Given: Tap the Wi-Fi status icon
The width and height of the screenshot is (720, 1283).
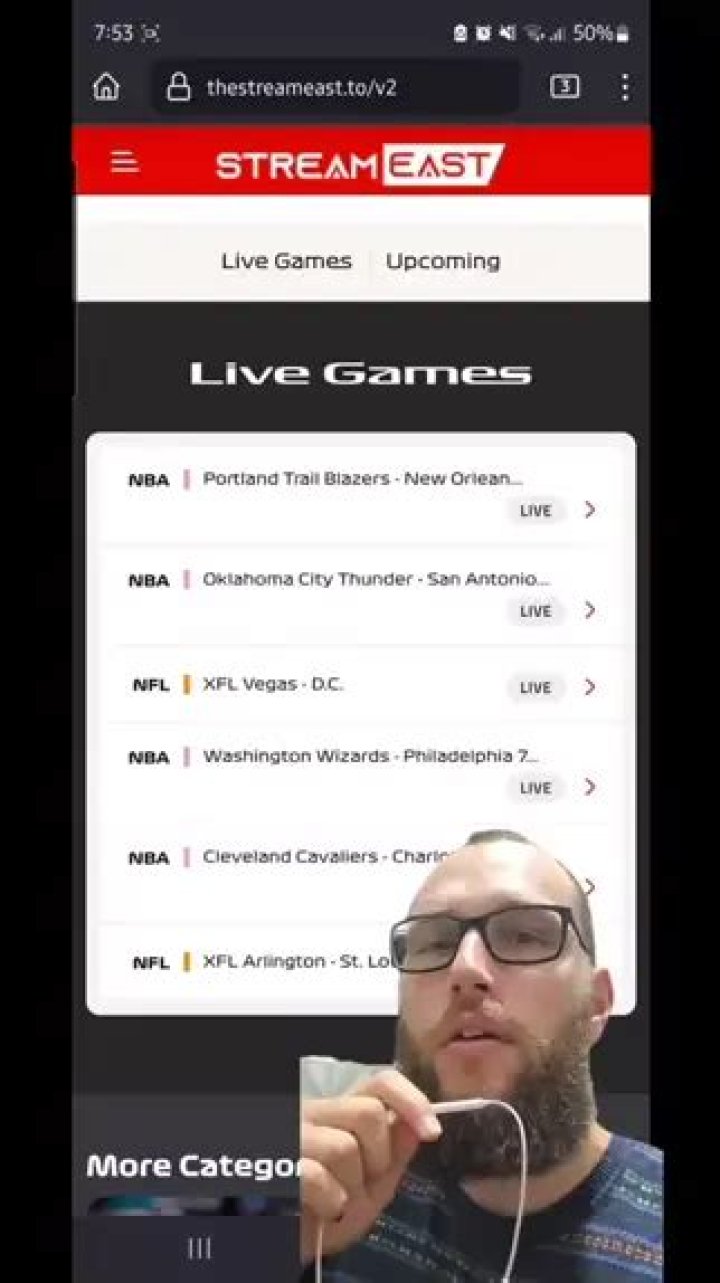Looking at the screenshot, I should [535, 32].
